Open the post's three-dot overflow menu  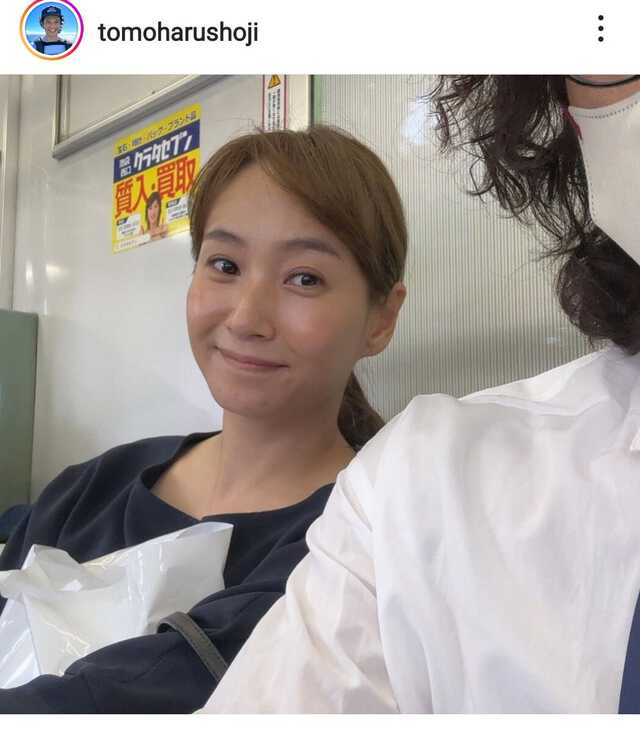pos(600,28)
